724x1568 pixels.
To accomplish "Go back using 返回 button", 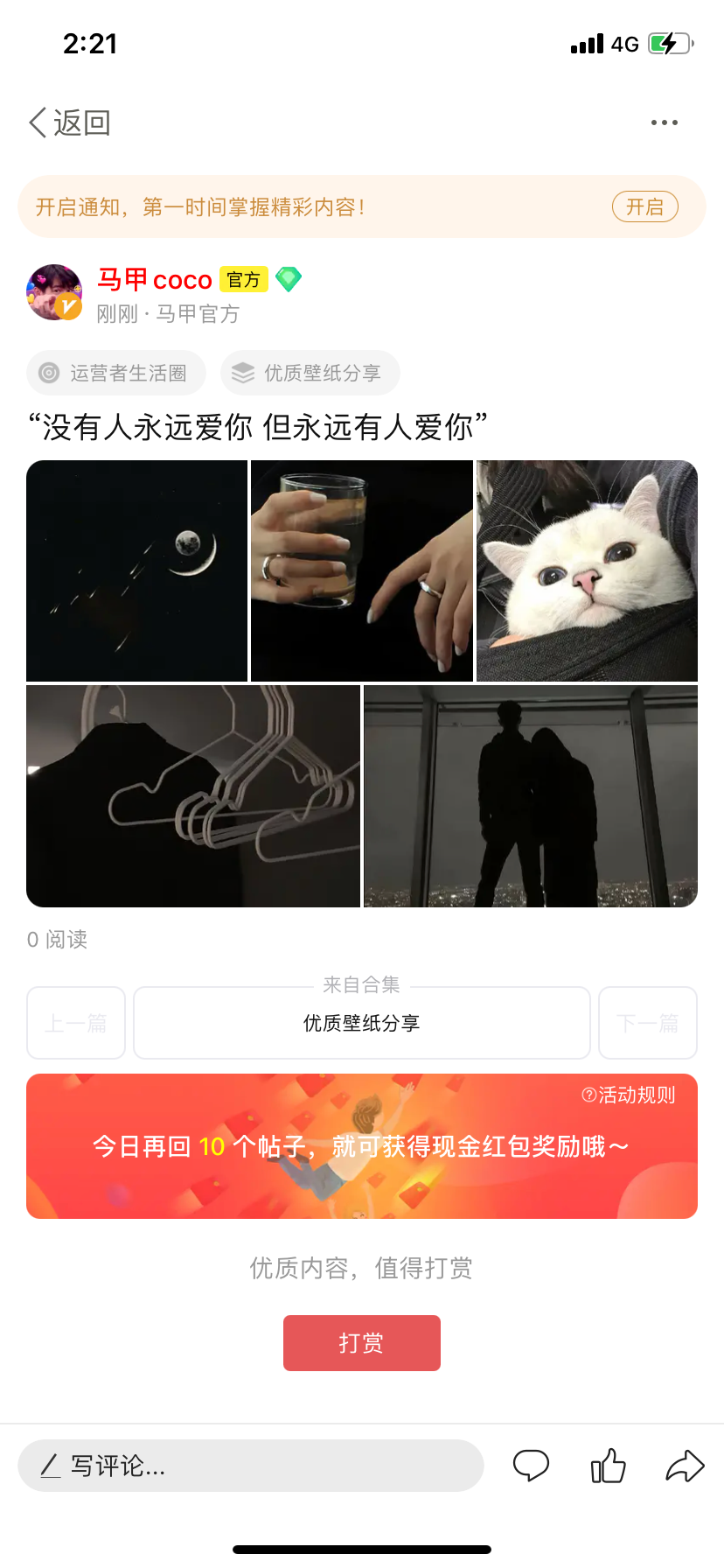I will coord(70,122).
